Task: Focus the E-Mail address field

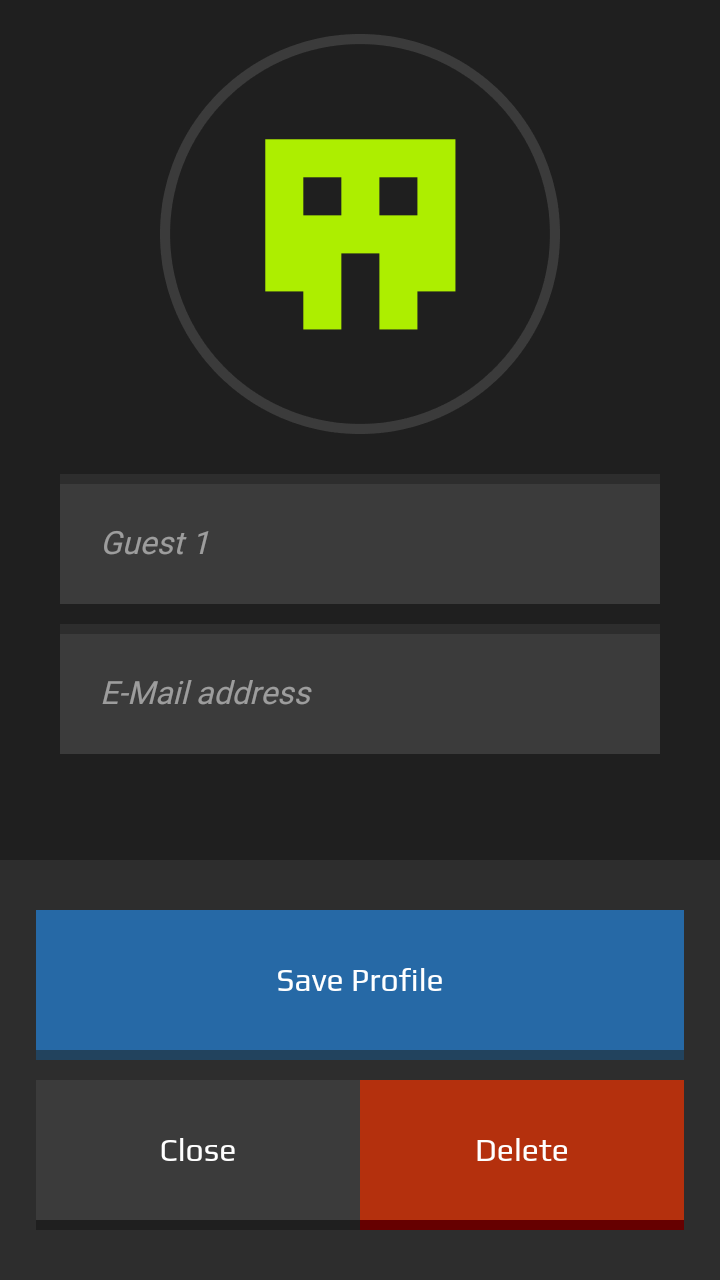Action: (x=360, y=693)
